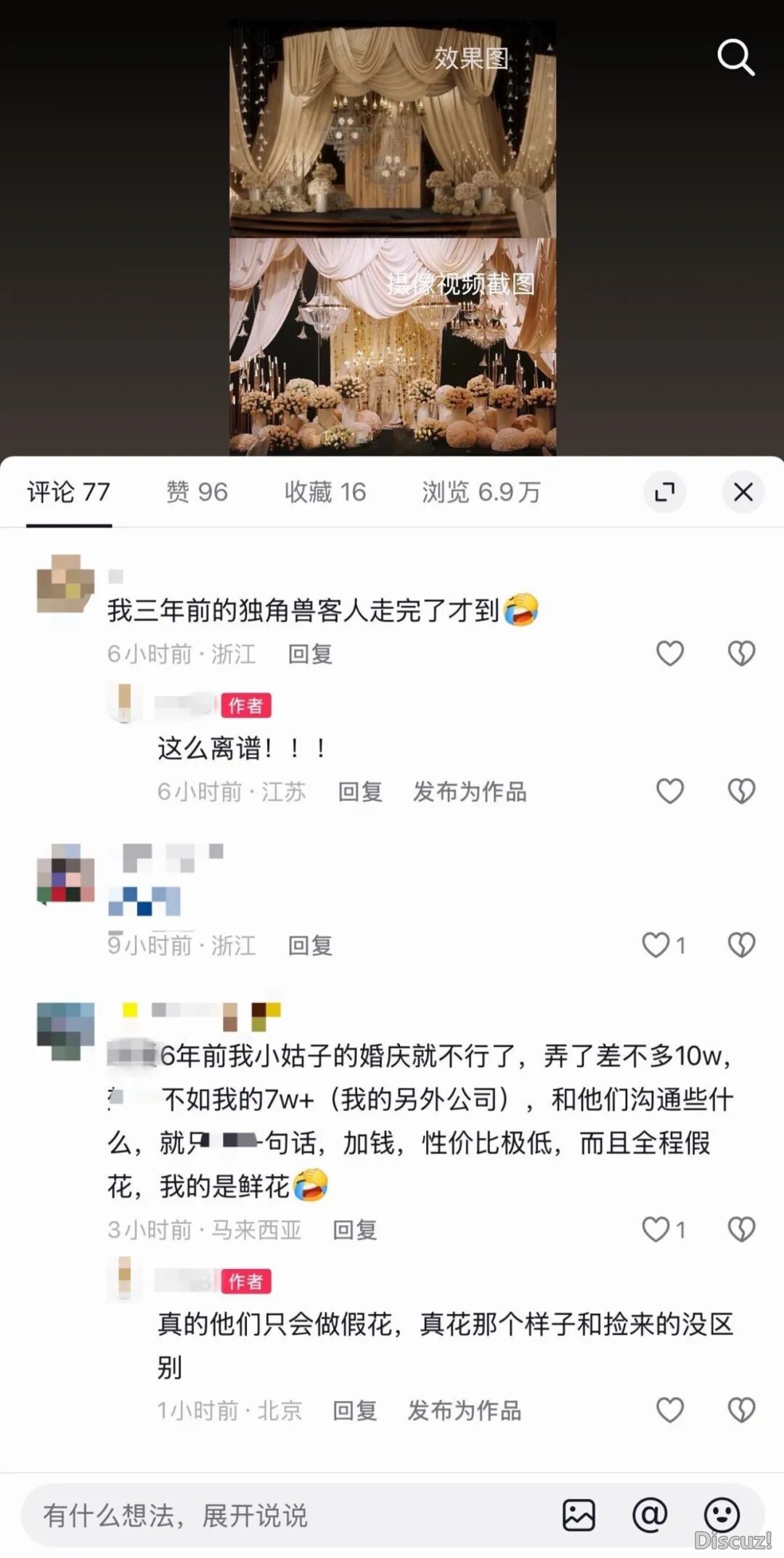Expand the comments panel to full screen
784x1558 pixels.
[664, 492]
